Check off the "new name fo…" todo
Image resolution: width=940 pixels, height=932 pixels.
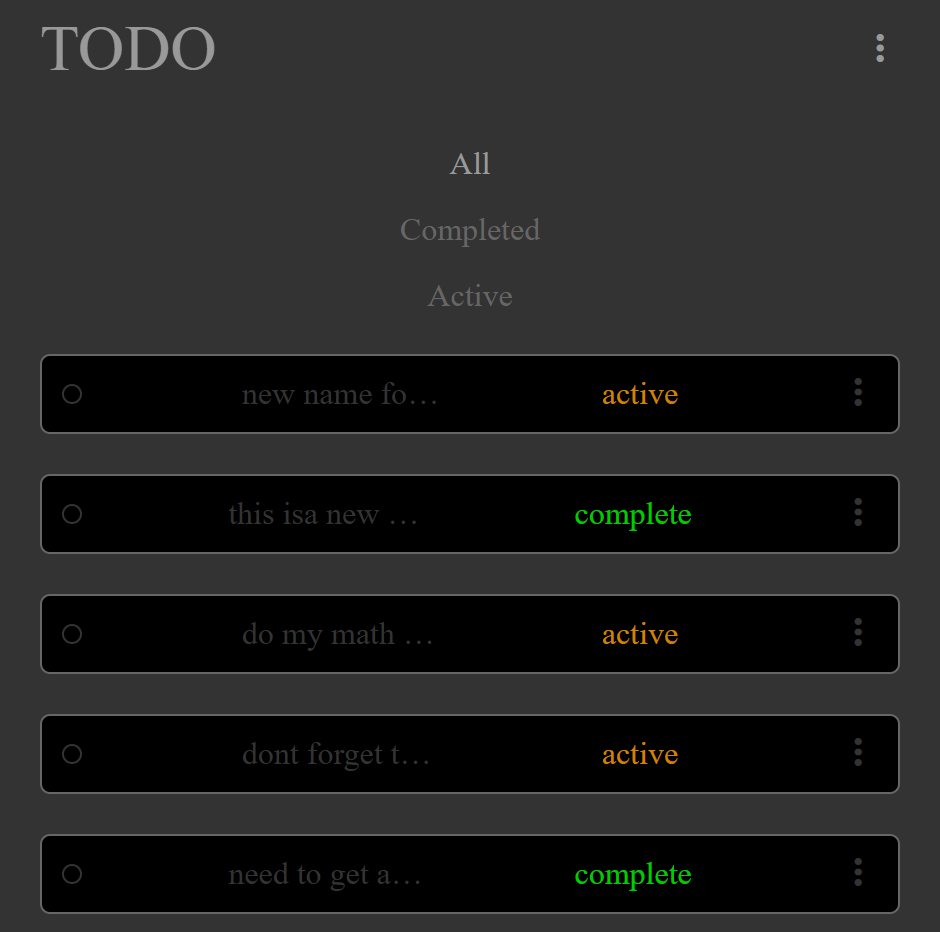(72, 394)
